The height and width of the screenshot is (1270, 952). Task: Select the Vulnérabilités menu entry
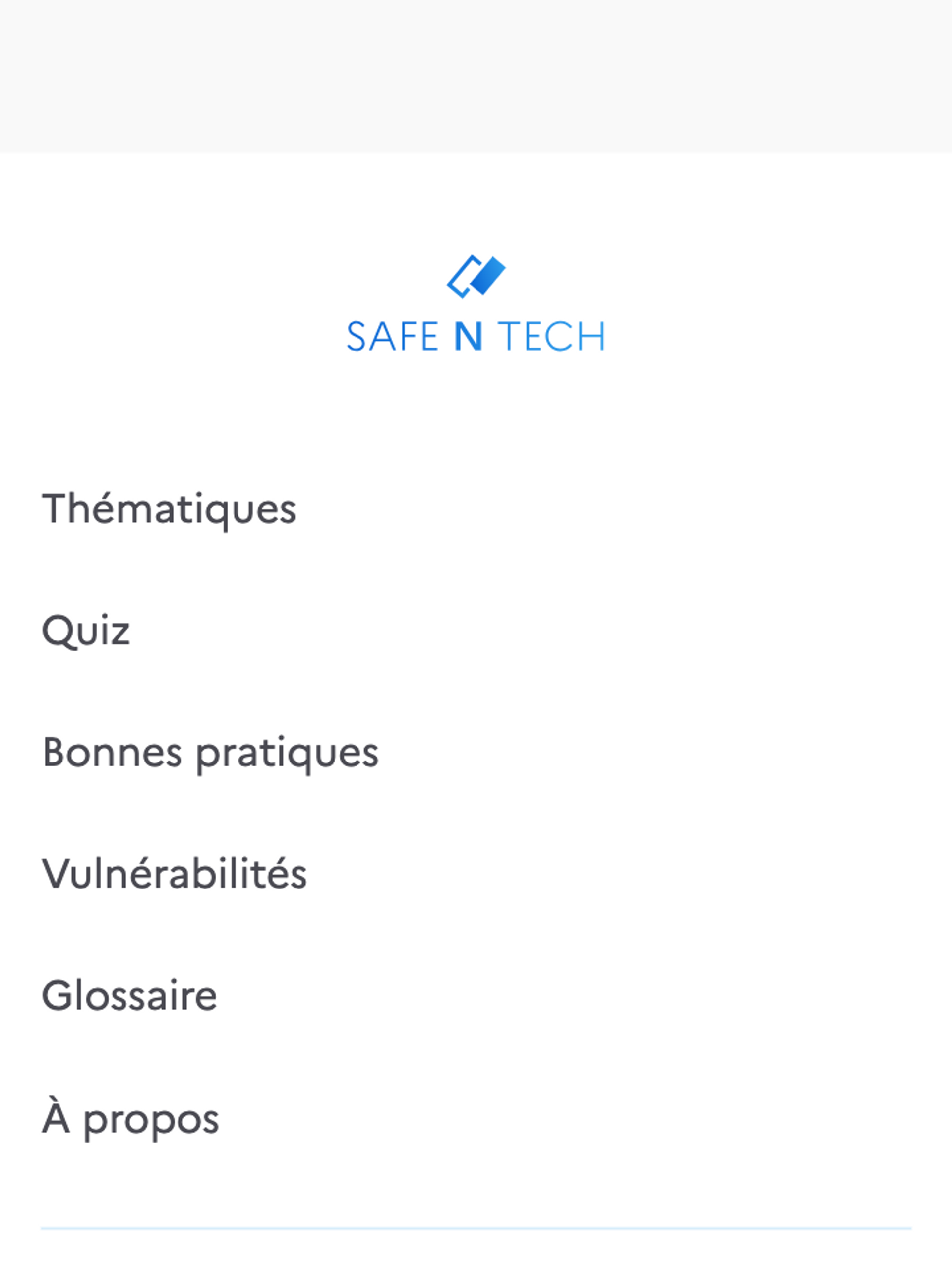[175, 874]
